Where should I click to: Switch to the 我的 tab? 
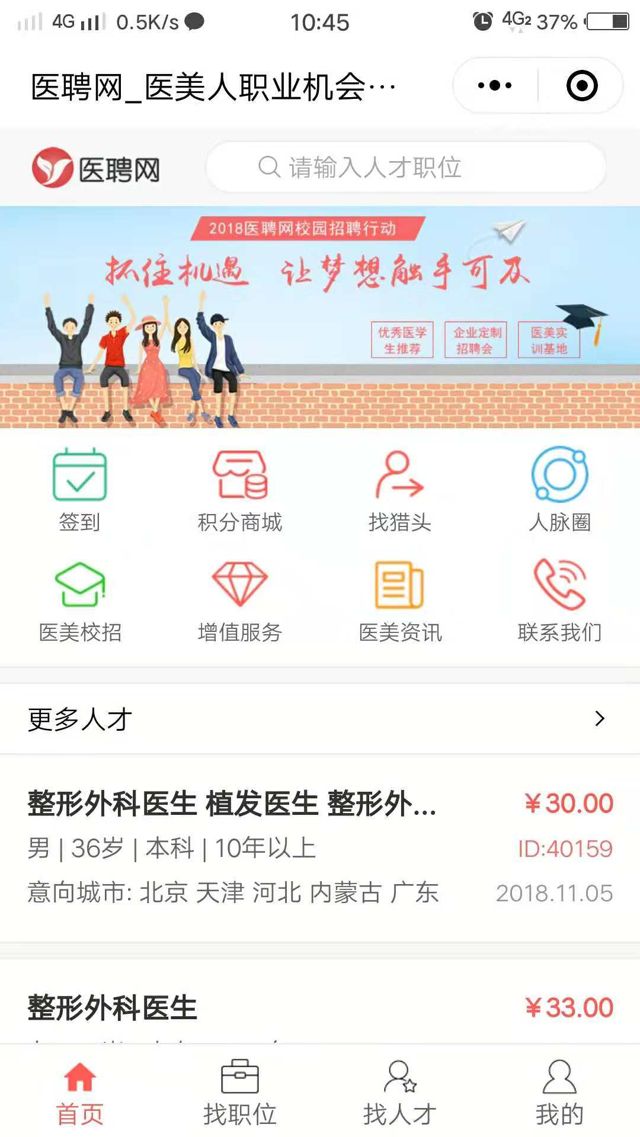[559, 1093]
